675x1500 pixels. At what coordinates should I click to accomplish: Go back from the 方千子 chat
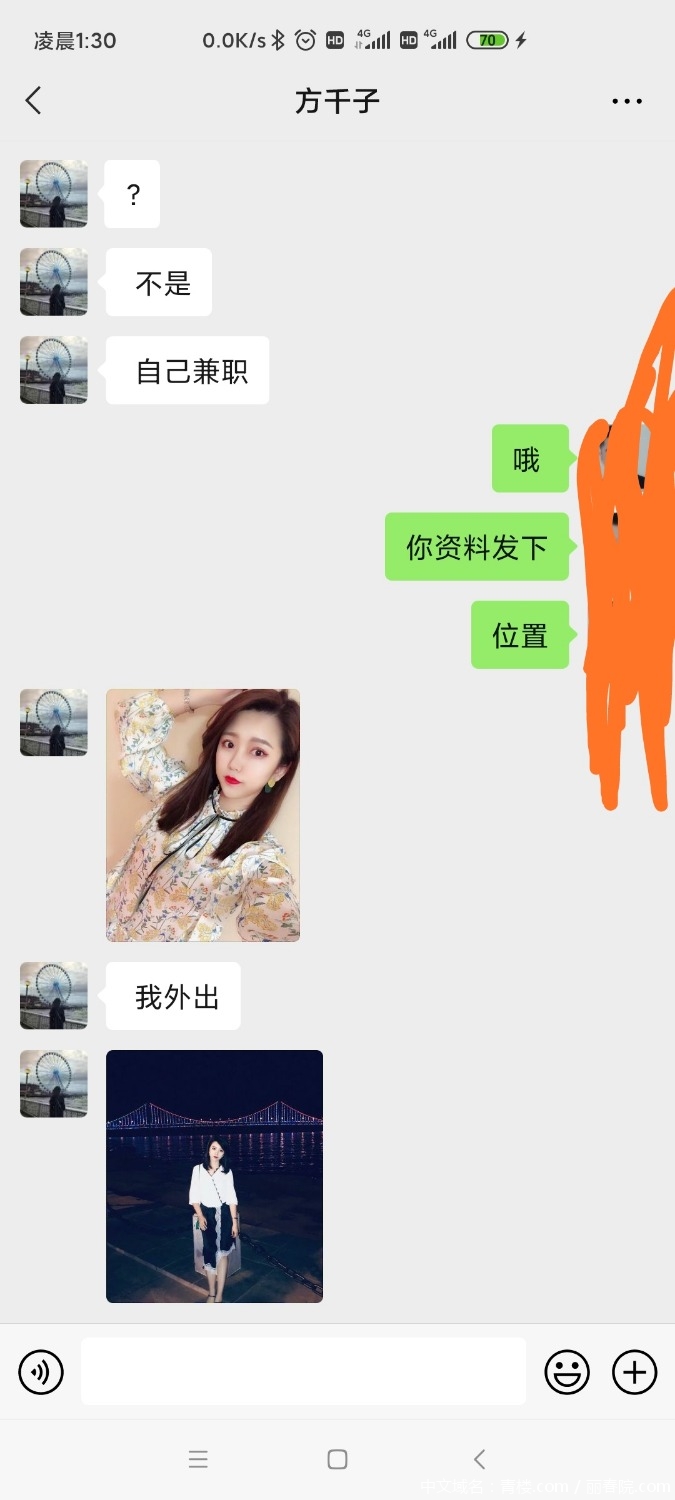(33, 100)
